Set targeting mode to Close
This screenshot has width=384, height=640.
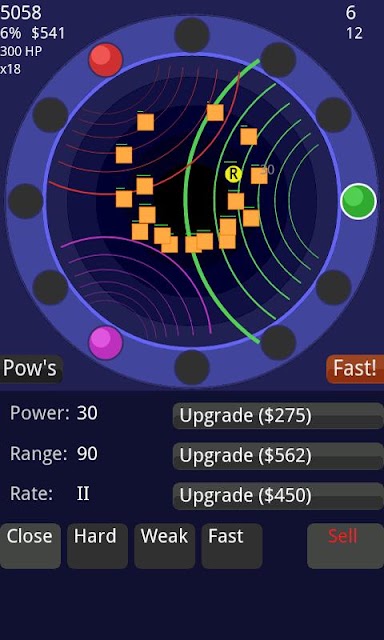[30, 546]
